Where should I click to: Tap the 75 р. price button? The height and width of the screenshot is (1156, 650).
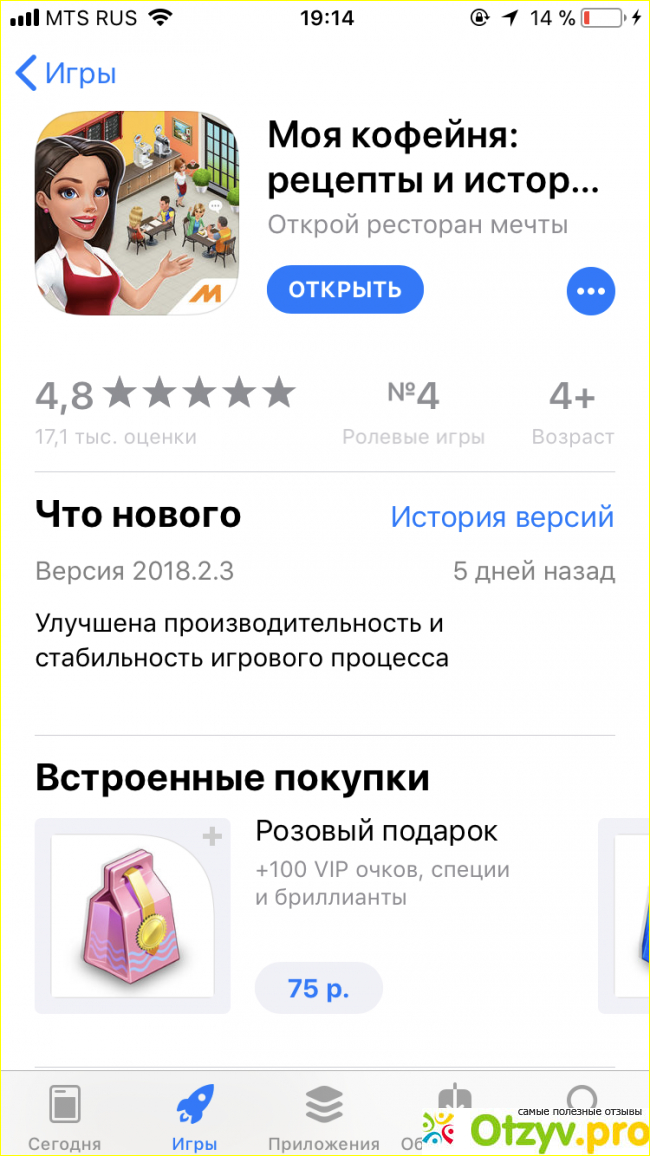[318, 988]
